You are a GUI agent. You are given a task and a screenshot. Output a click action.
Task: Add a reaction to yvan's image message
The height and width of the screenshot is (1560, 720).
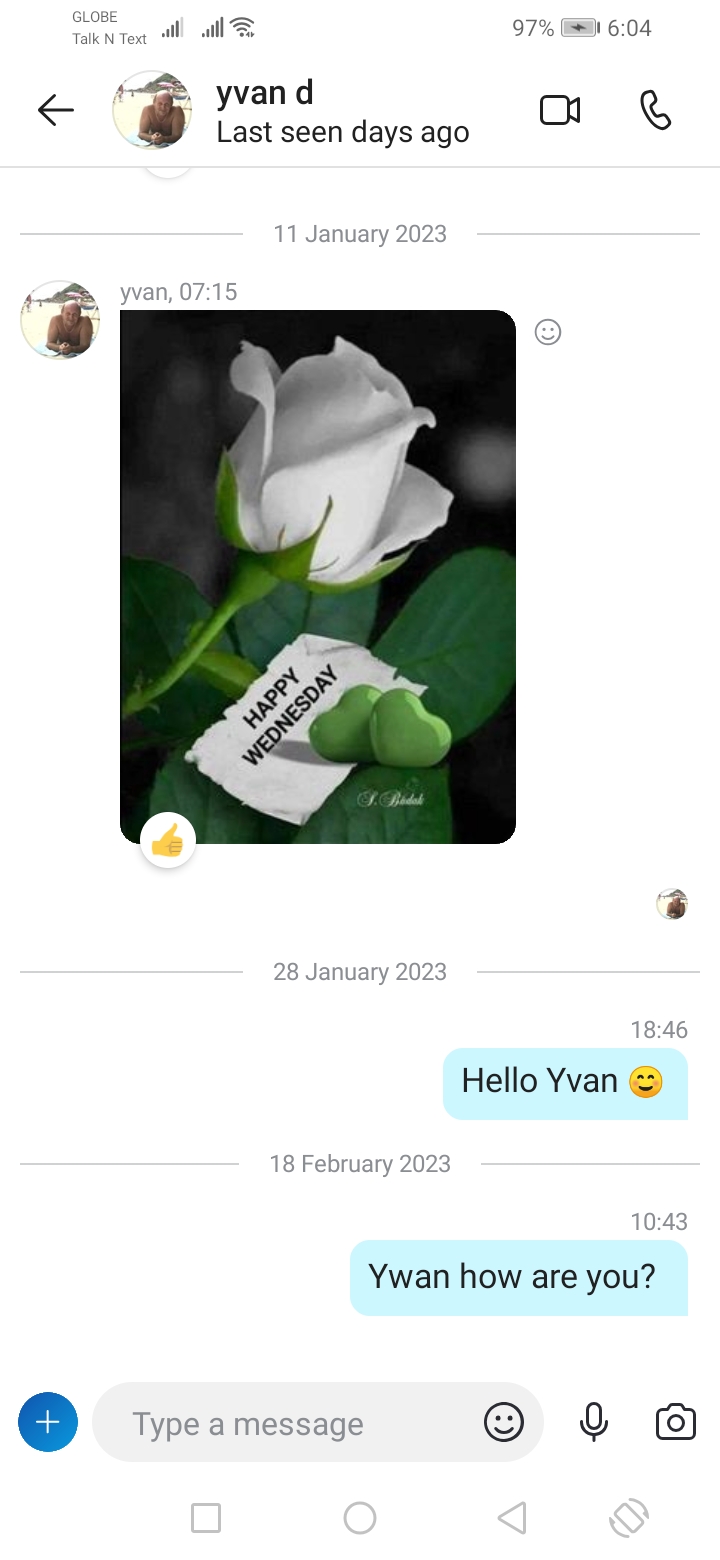pyautogui.click(x=548, y=332)
